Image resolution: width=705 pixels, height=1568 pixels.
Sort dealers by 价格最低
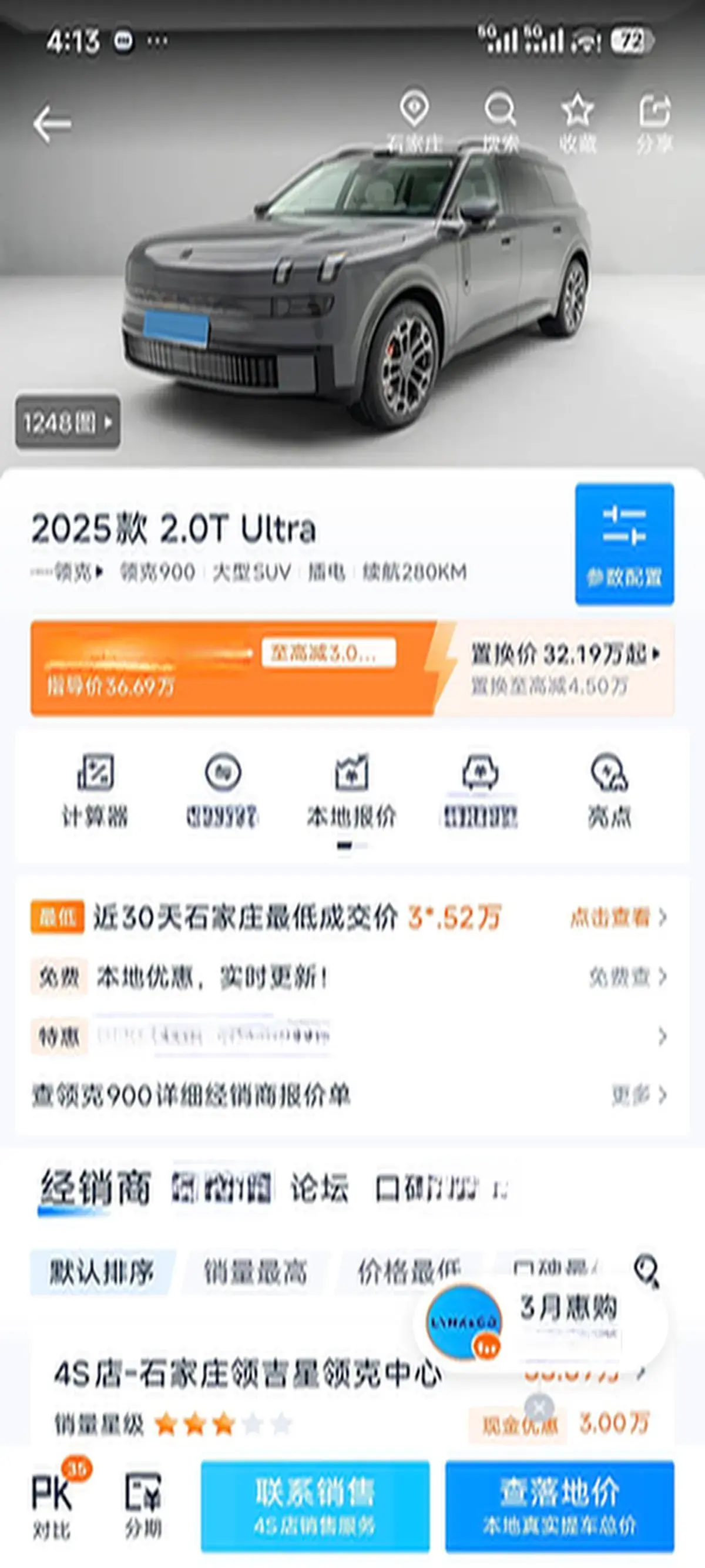point(408,1271)
